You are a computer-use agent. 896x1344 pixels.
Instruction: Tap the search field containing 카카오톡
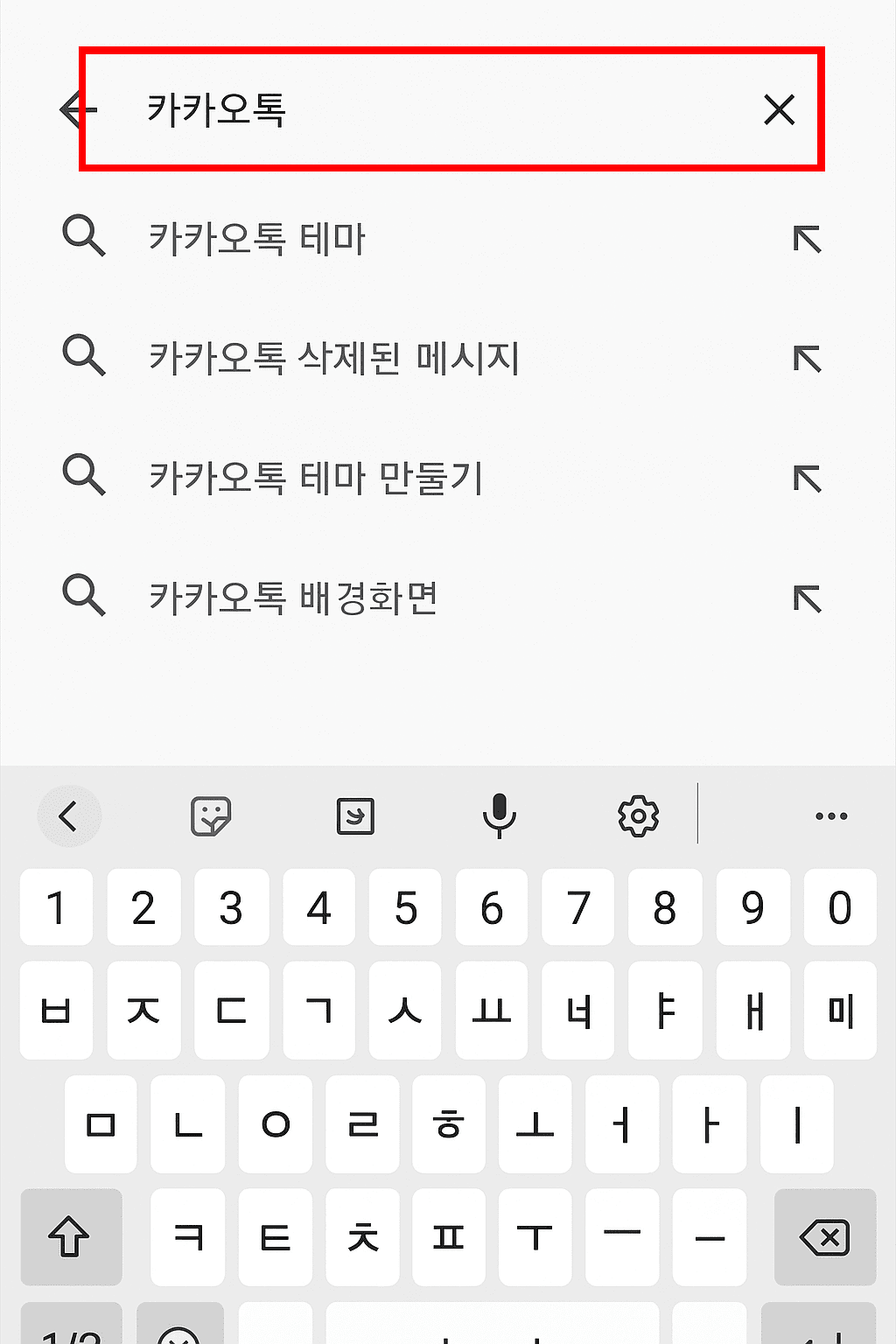(437, 110)
